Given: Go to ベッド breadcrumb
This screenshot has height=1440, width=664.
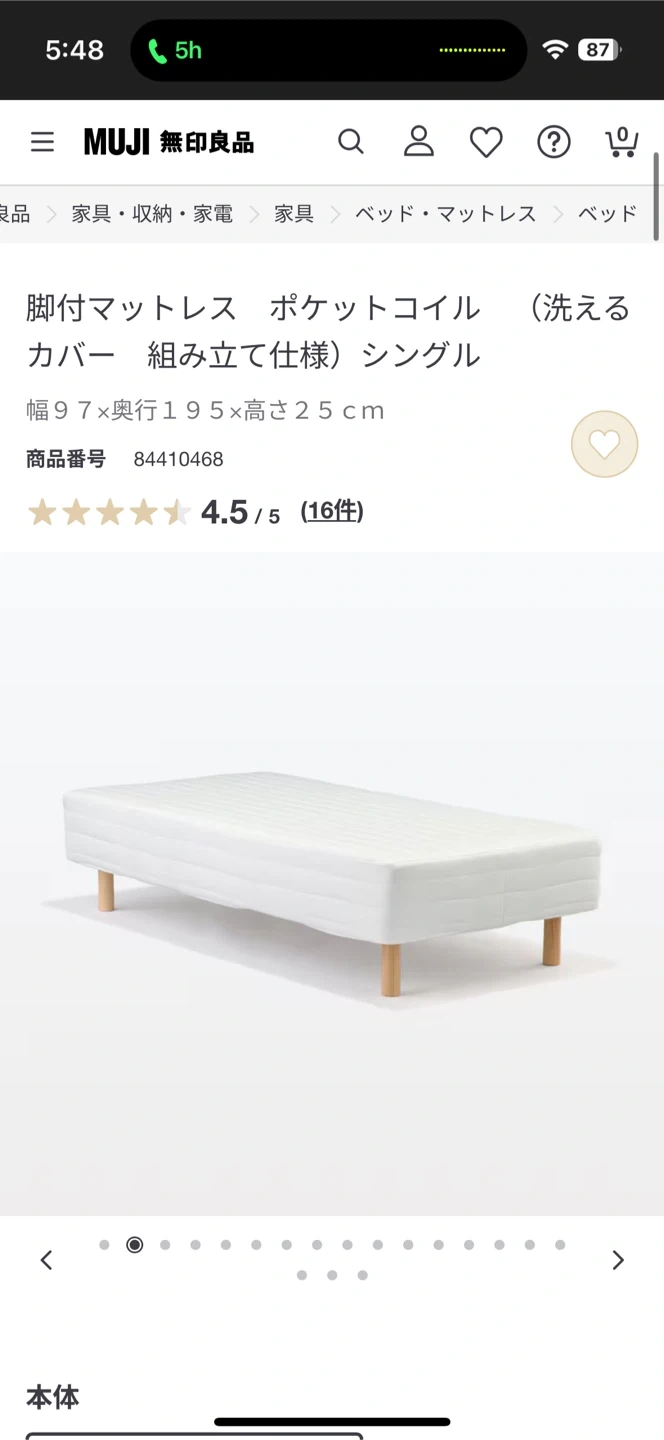Looking at the screenshot, I should coord(607,214).
